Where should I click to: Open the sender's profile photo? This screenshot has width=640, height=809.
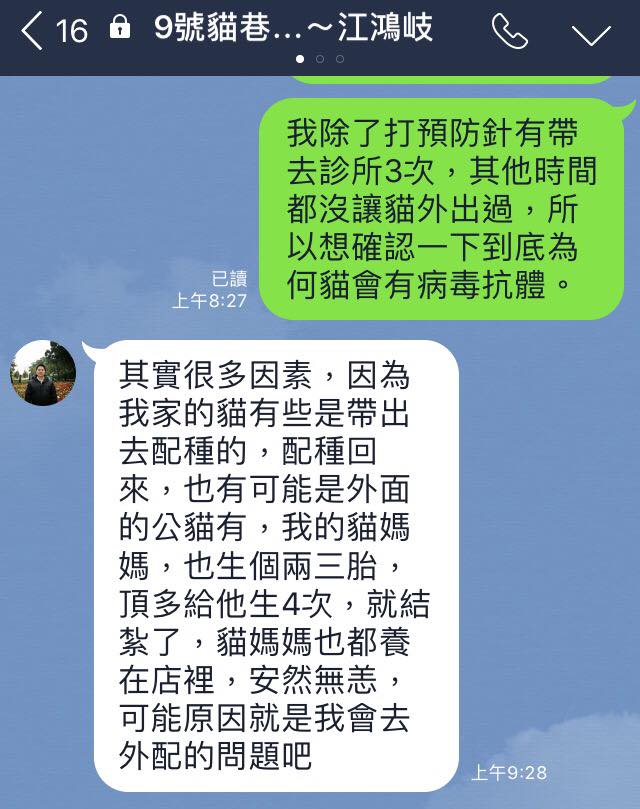point(42,373)
